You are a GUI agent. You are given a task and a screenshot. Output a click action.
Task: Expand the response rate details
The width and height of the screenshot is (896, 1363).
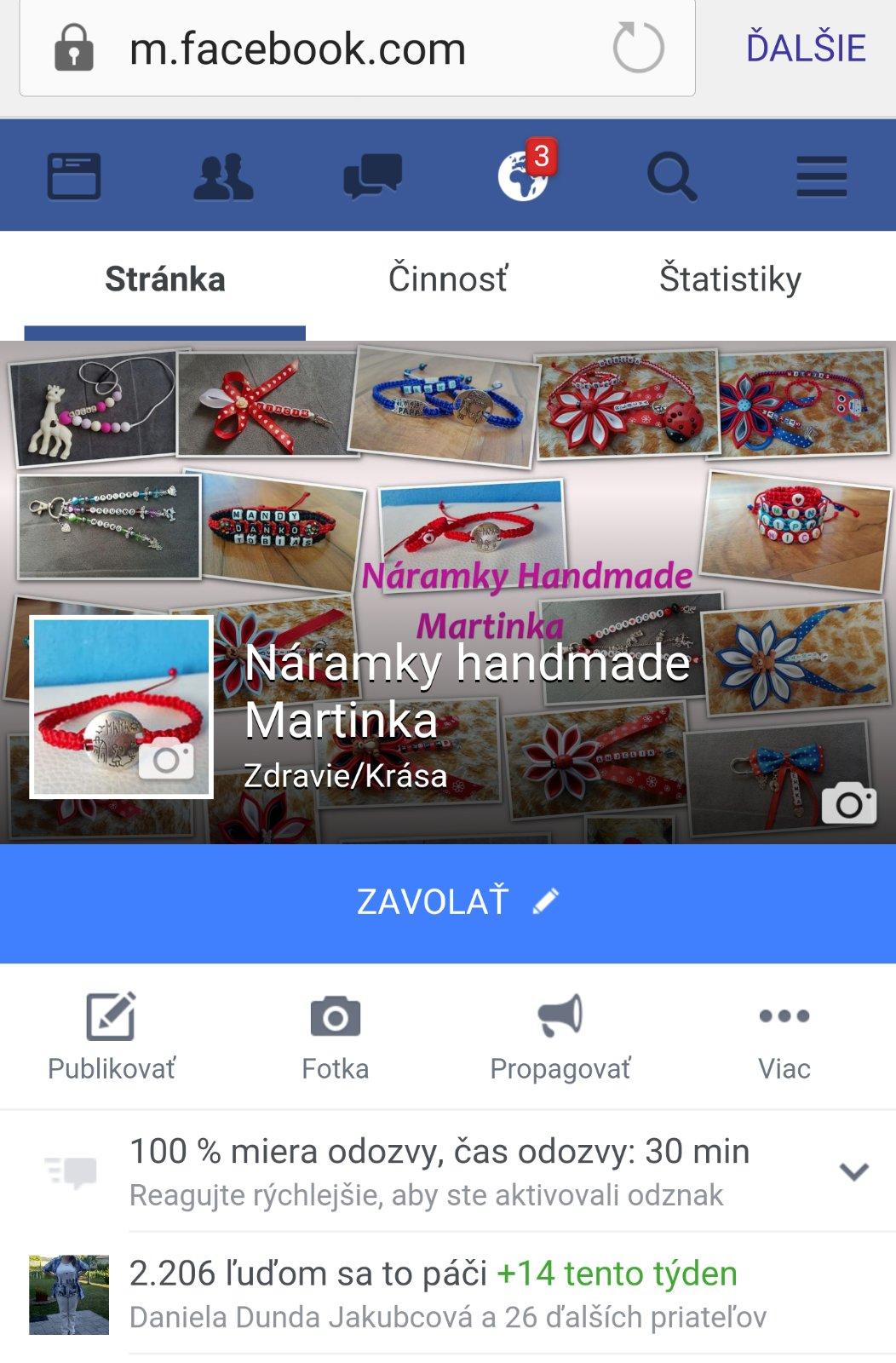click(853, 1171)
